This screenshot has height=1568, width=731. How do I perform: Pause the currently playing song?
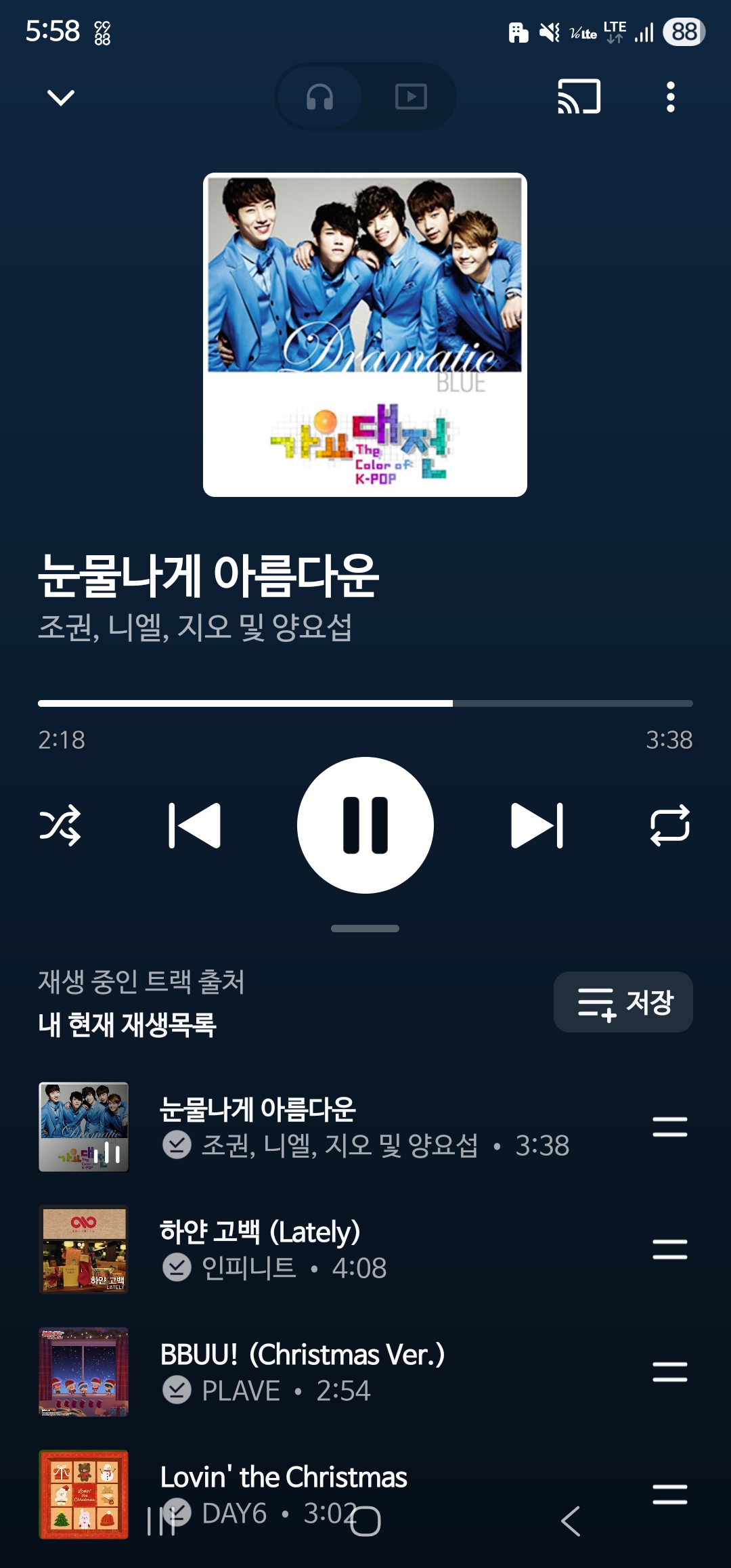[x=365, y=825]
